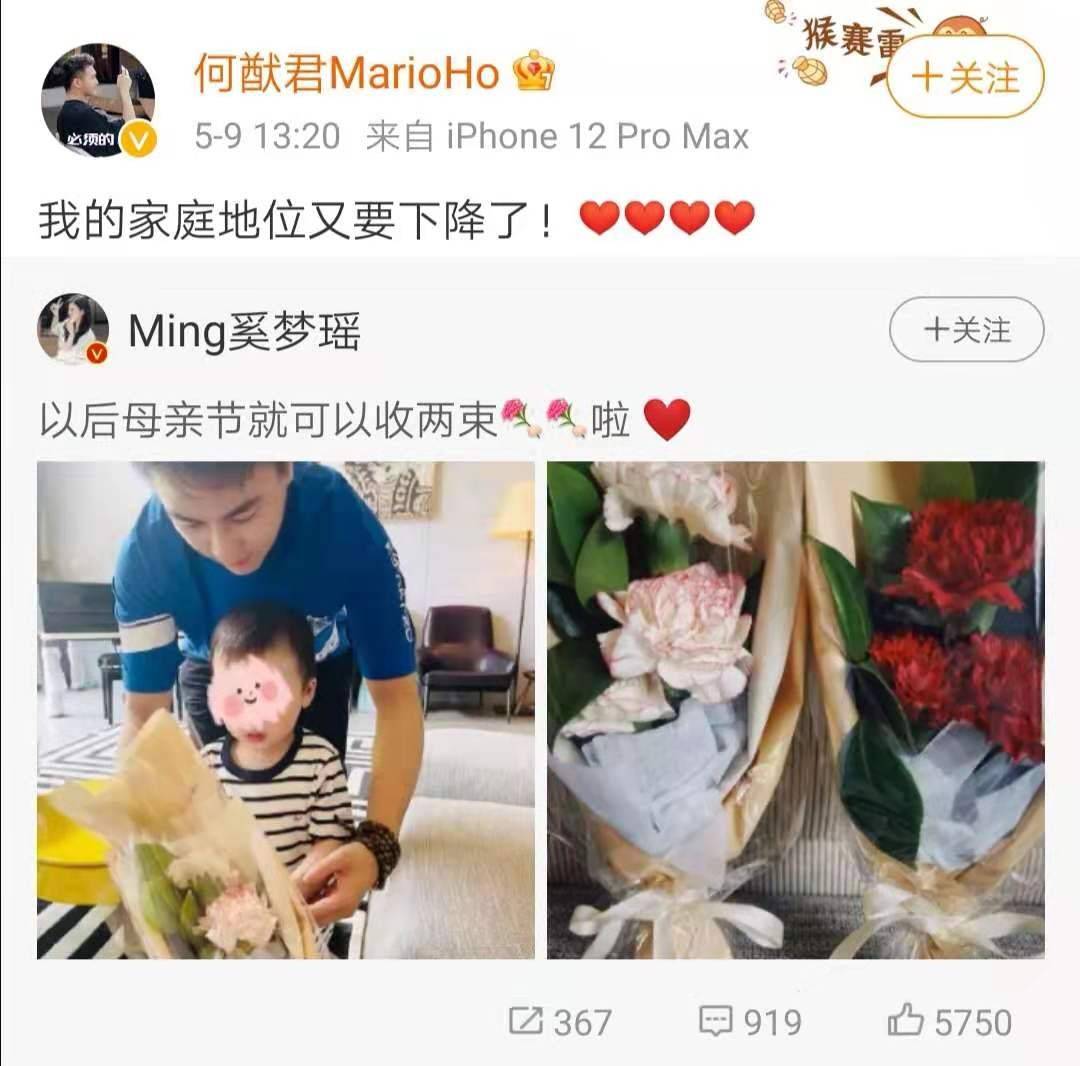
Task: Repost this post with 367 reposts
Action: point(560,1021)
